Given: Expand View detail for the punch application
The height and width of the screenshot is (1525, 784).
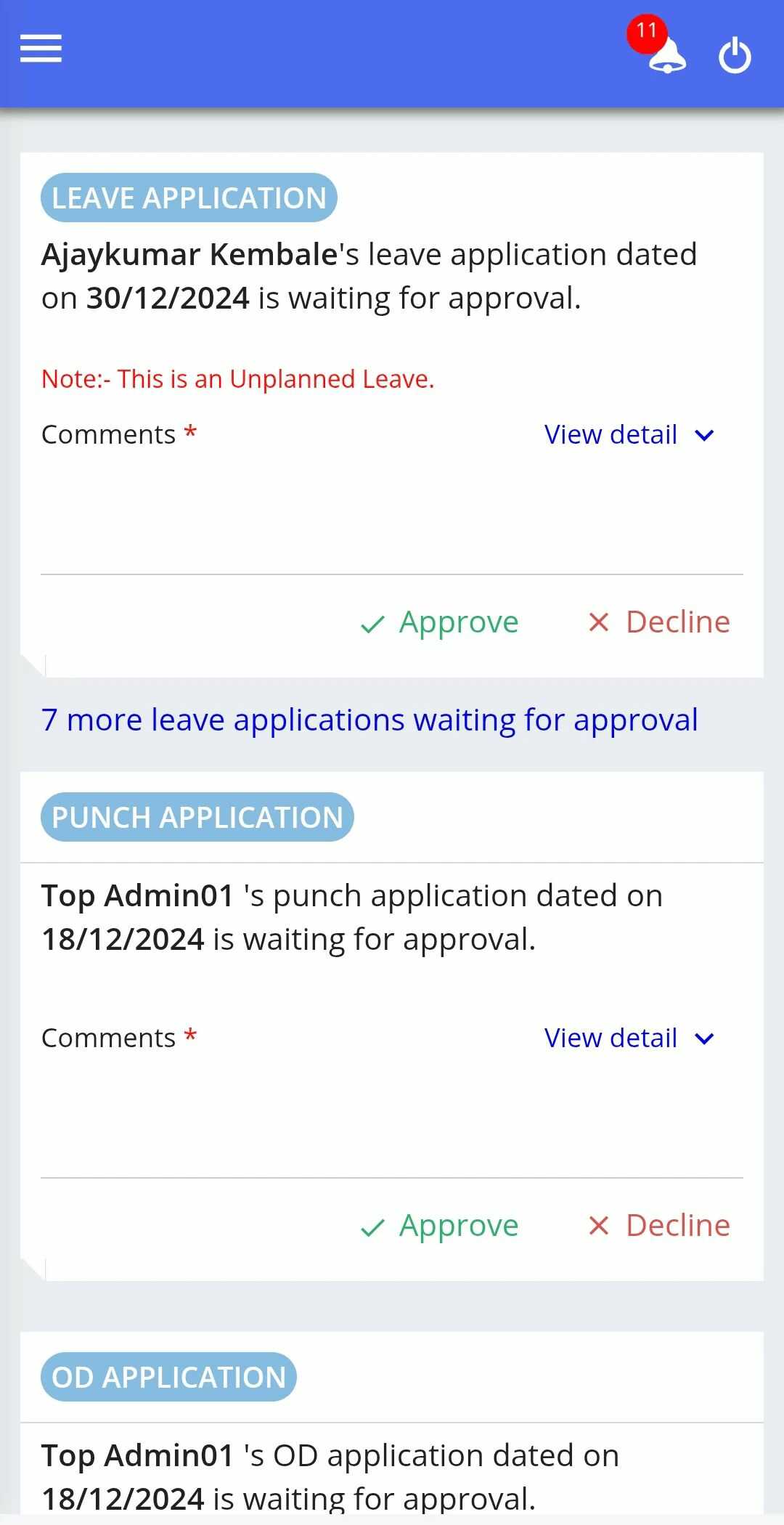Looking at the screenshot, I should coord(629,1038).
